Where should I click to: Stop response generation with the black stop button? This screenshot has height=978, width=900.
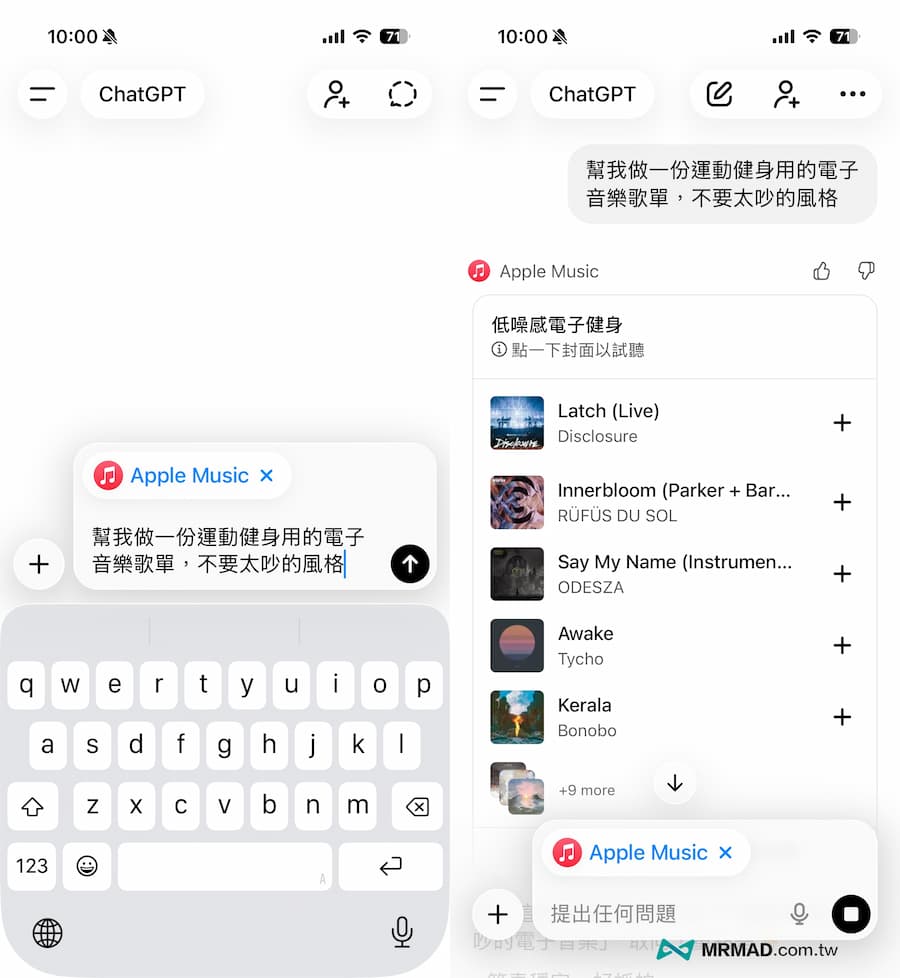(851, 914)
